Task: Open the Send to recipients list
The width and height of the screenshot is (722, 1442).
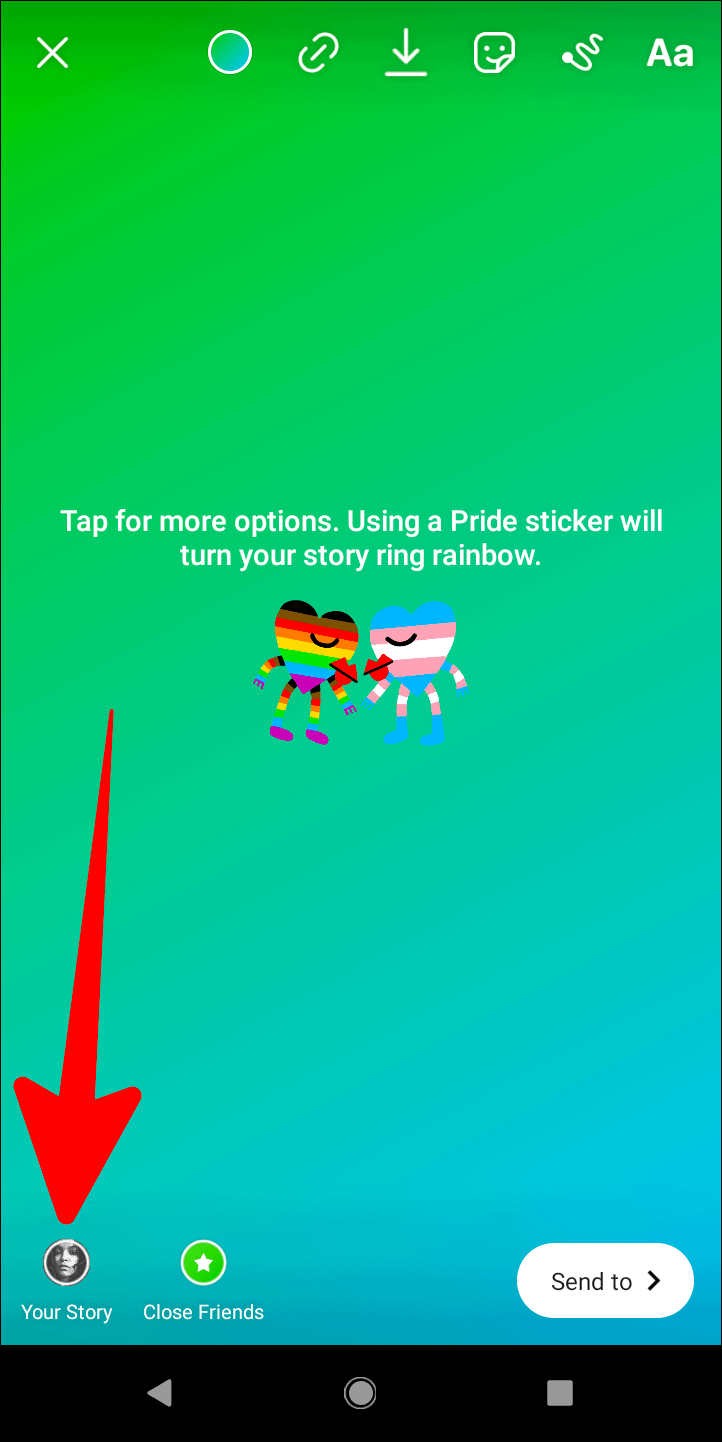Action: point(605,1281)
